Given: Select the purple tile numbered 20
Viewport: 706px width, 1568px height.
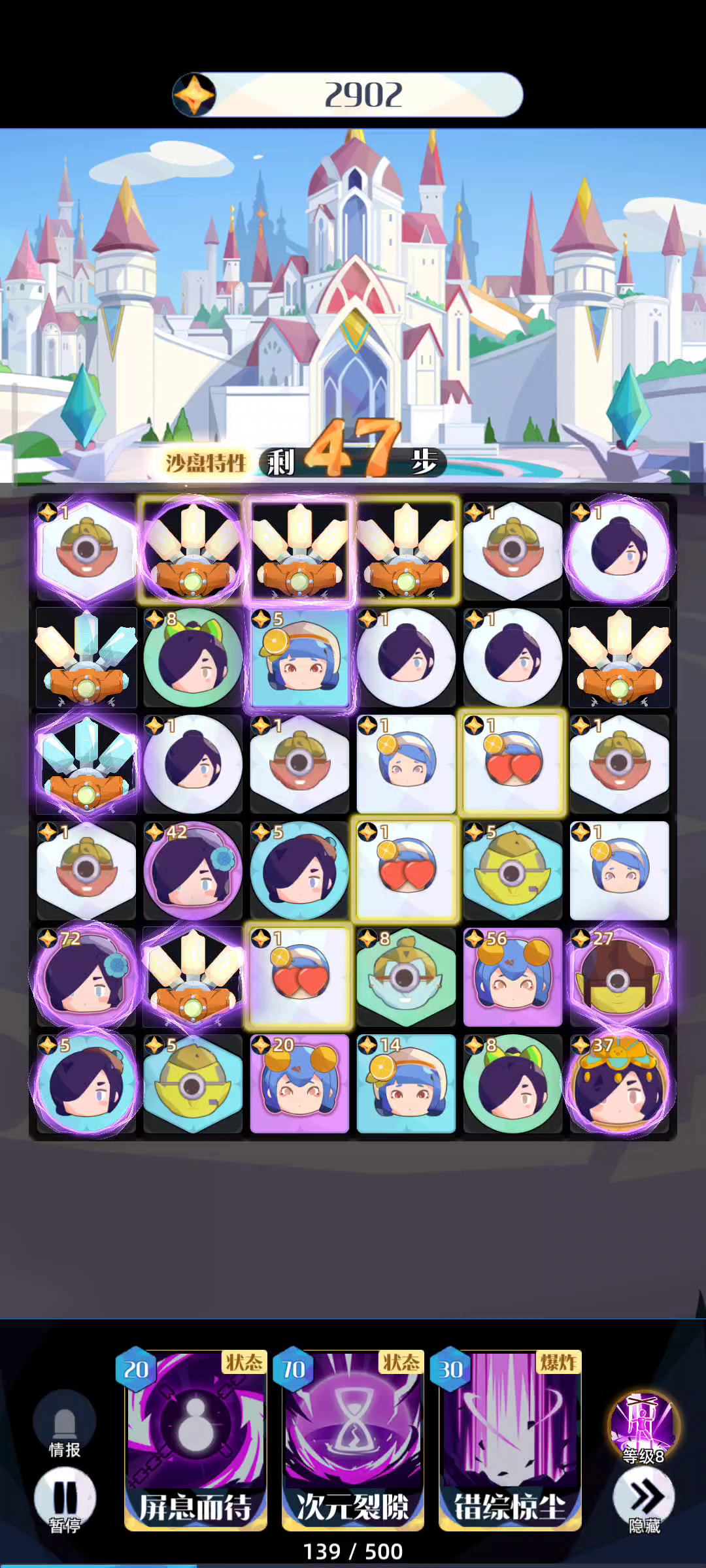Looking at the screenshot, I should point(299,1083).
